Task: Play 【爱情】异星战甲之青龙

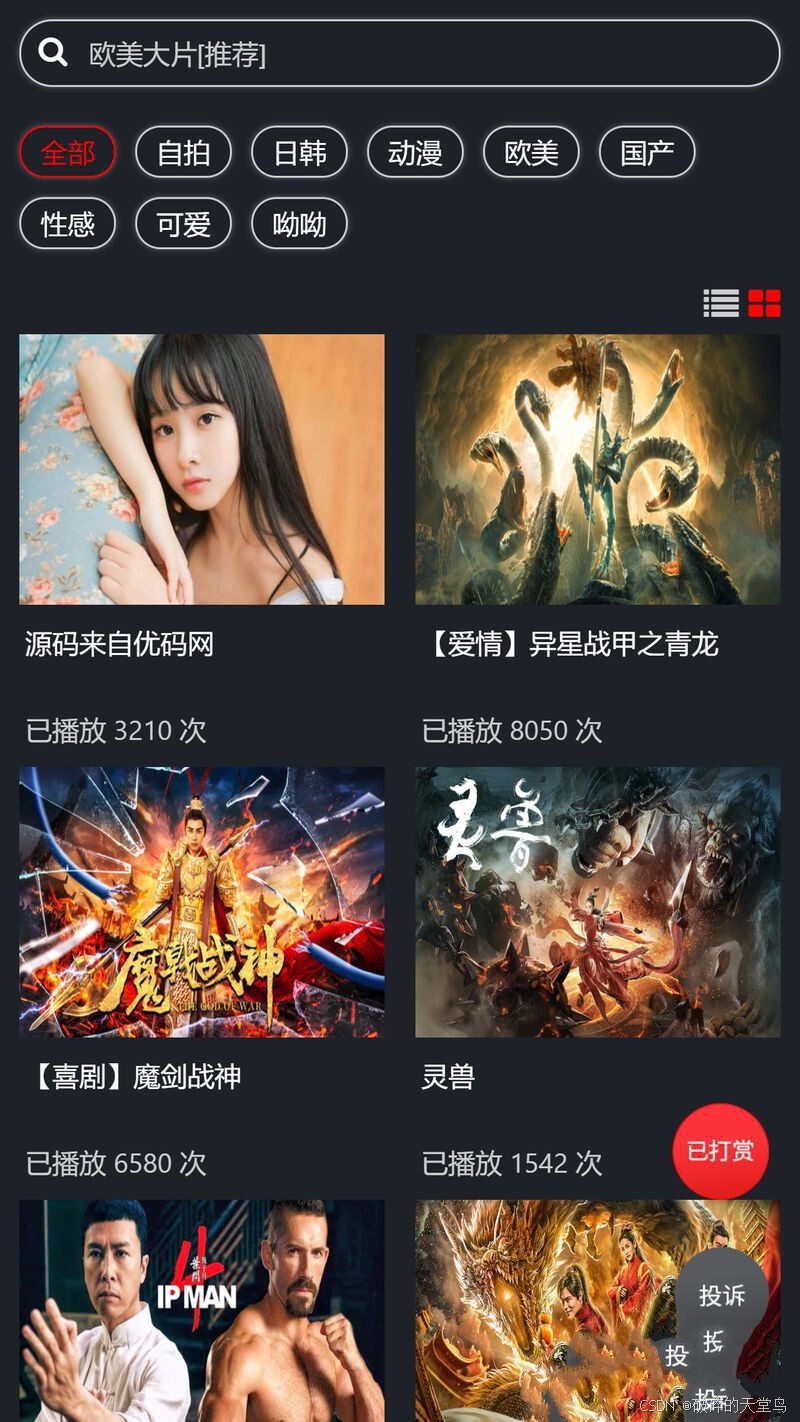Action: click(x=598, y=469)
